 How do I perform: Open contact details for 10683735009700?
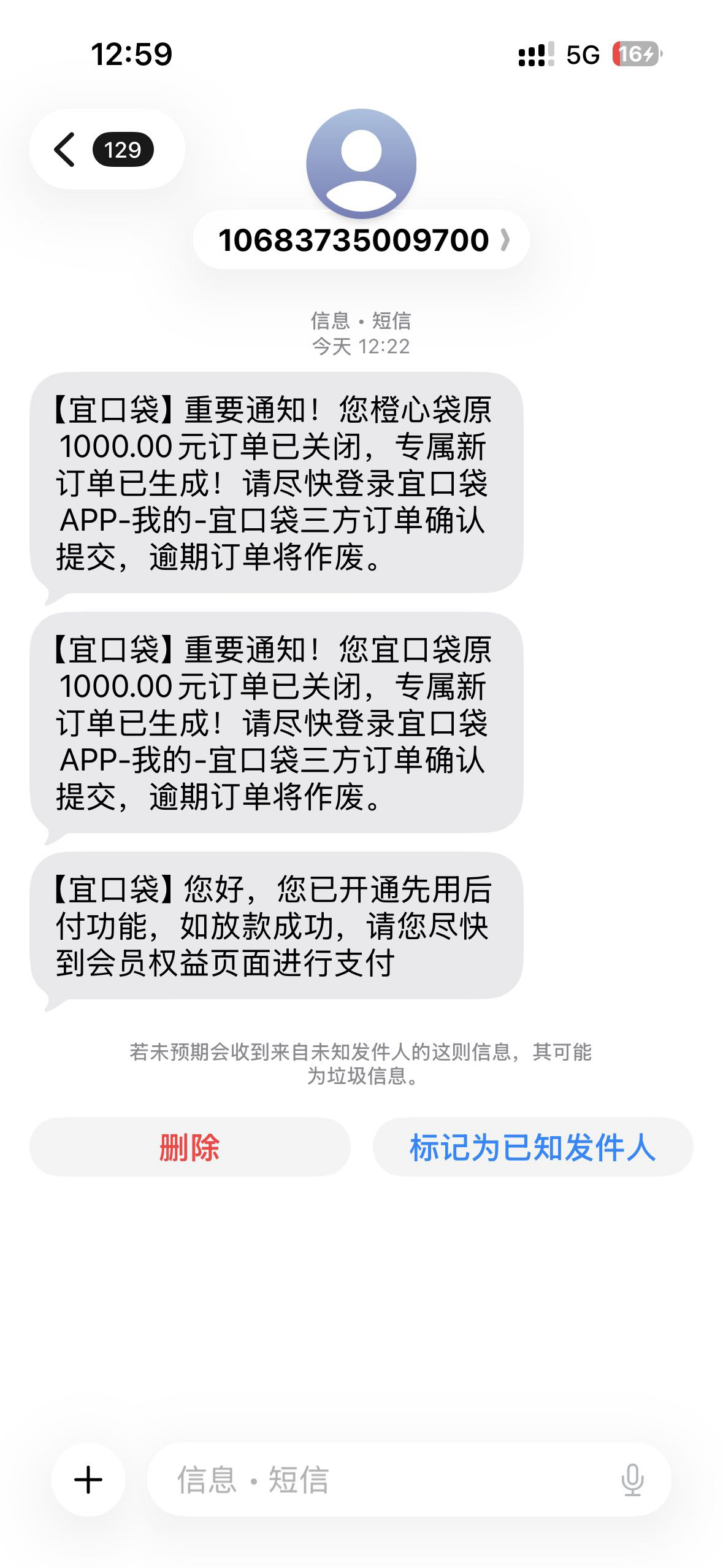click(361, 240)
